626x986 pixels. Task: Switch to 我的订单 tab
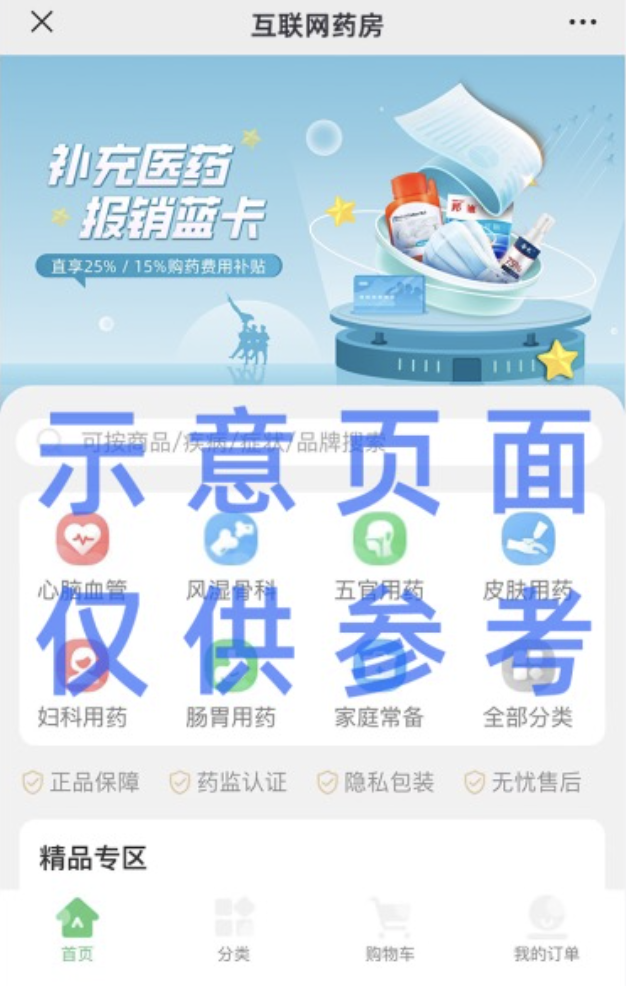546,931
